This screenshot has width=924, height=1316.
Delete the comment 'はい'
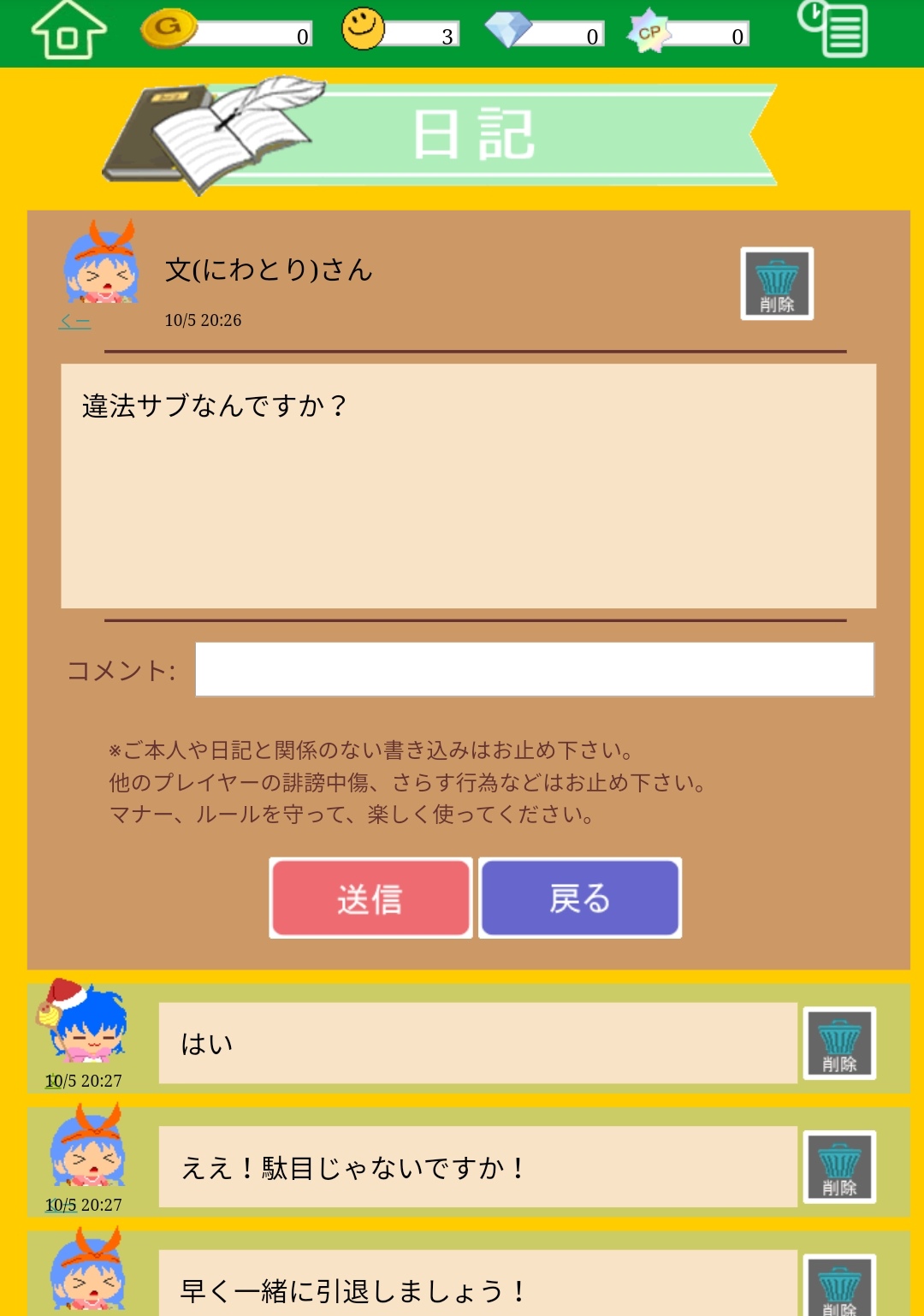coord(839,1043)
